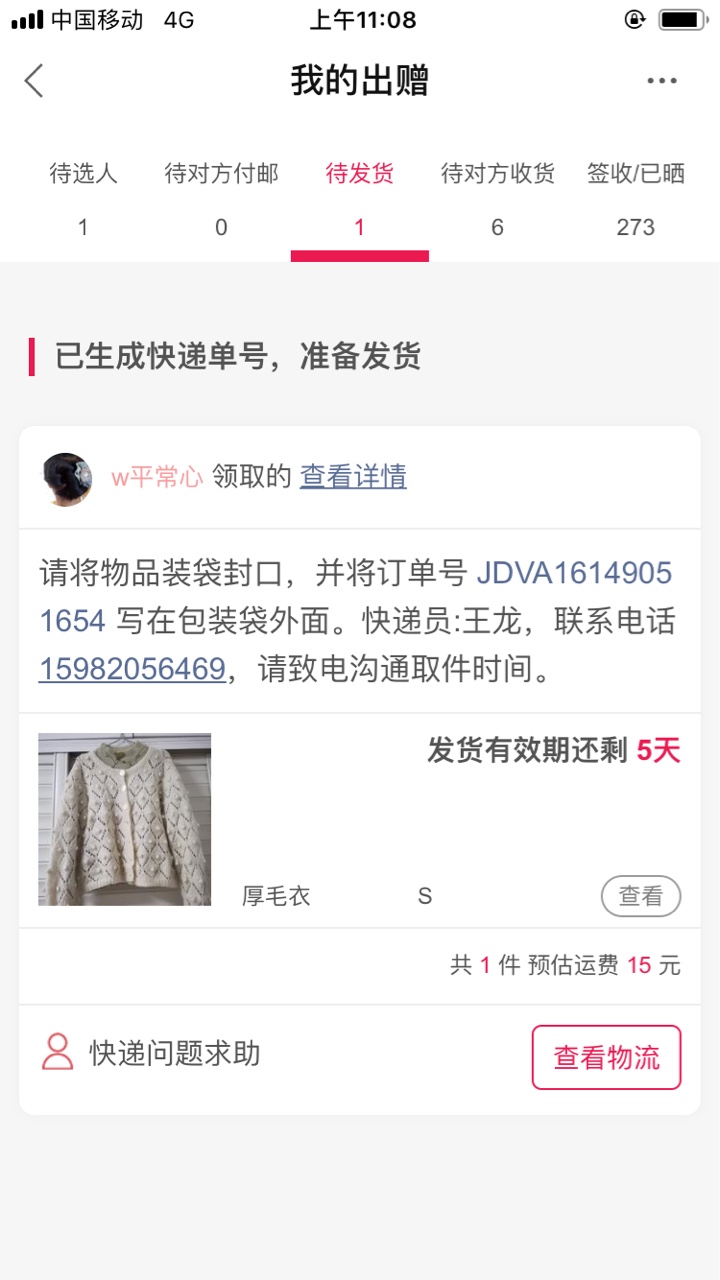Open the 厚毛衣 sweater photo

pyautogui.click(x=125, y=819)
